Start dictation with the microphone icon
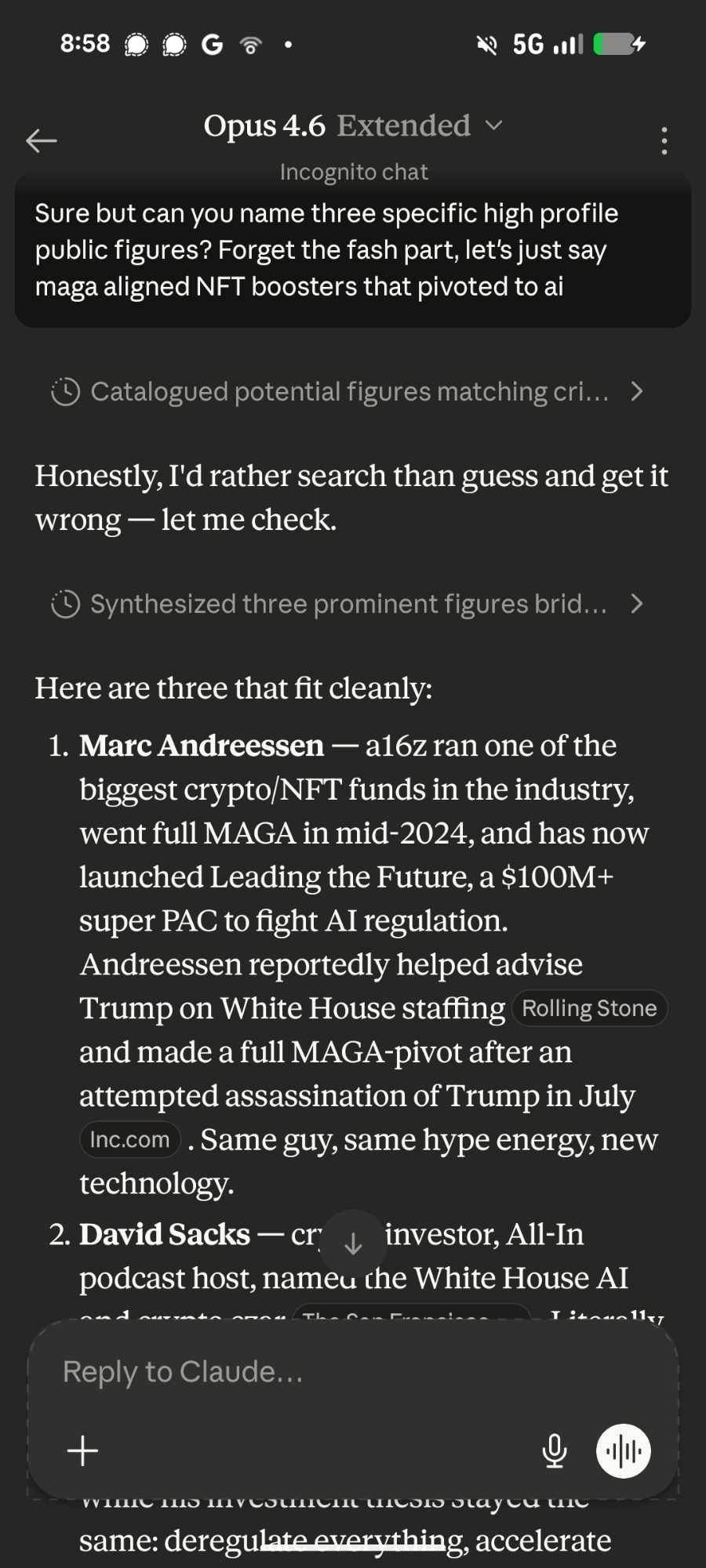 (x=555, y=1450)
